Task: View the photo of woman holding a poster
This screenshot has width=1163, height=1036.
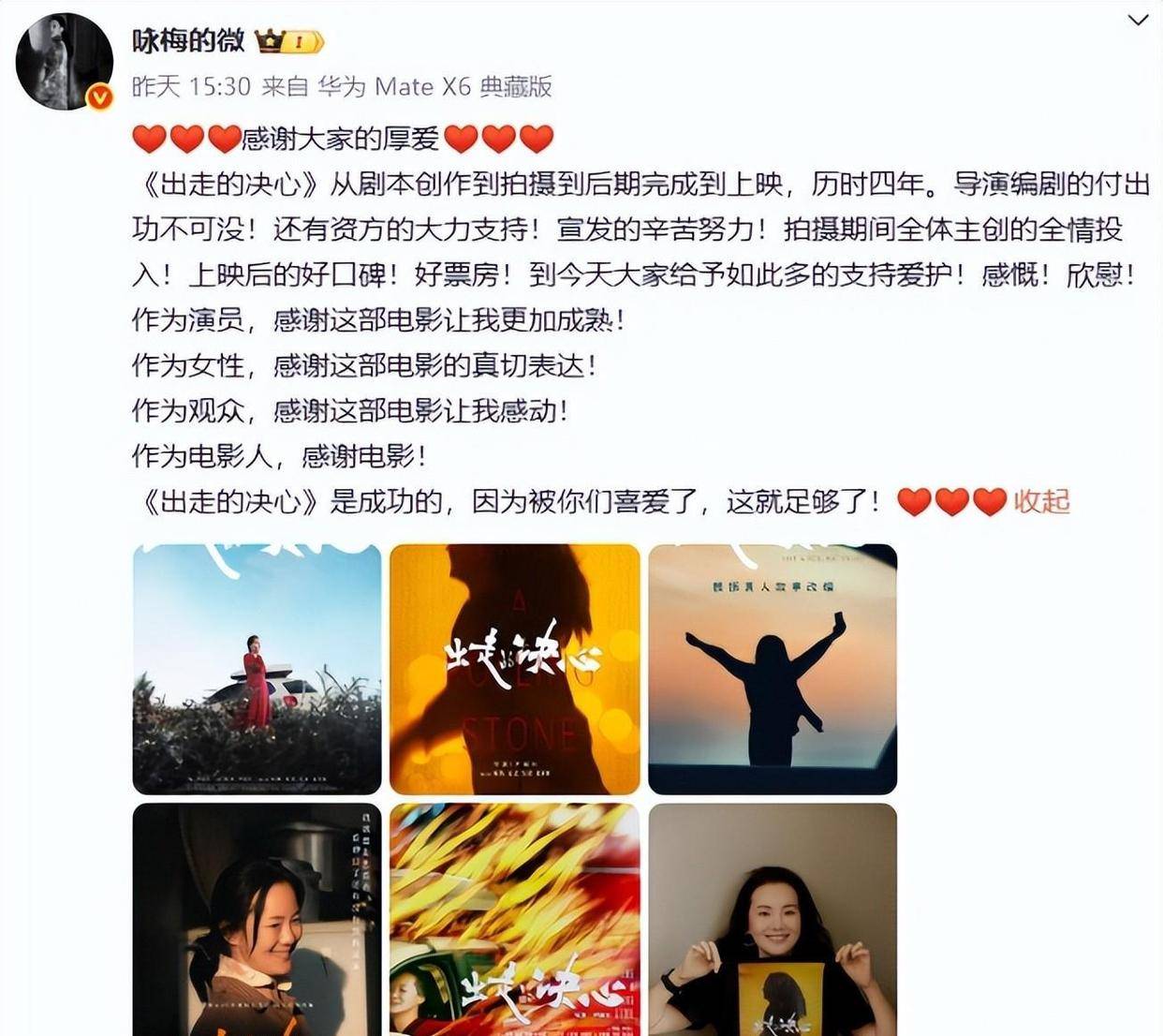Action: pos(773,920)
